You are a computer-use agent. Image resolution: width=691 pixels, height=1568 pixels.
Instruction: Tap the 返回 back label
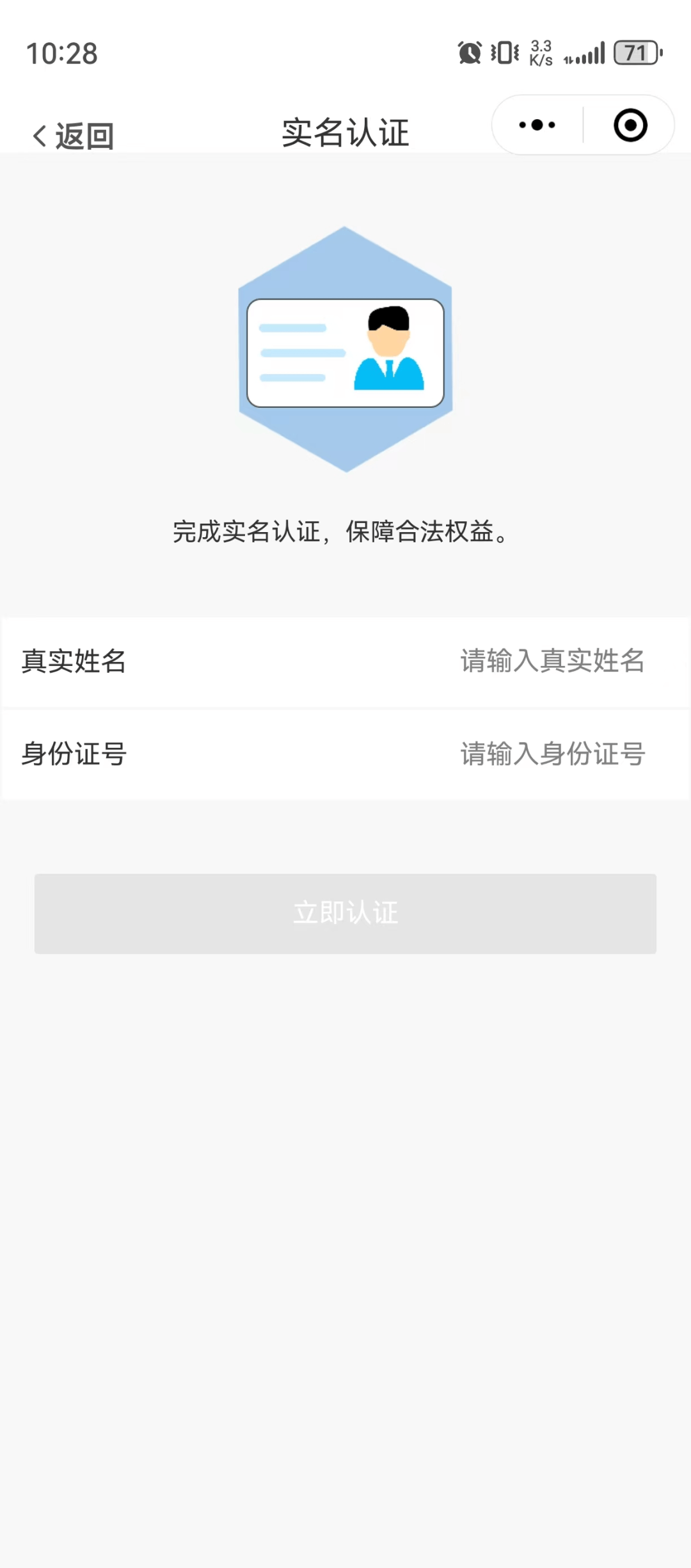point(85,134)
